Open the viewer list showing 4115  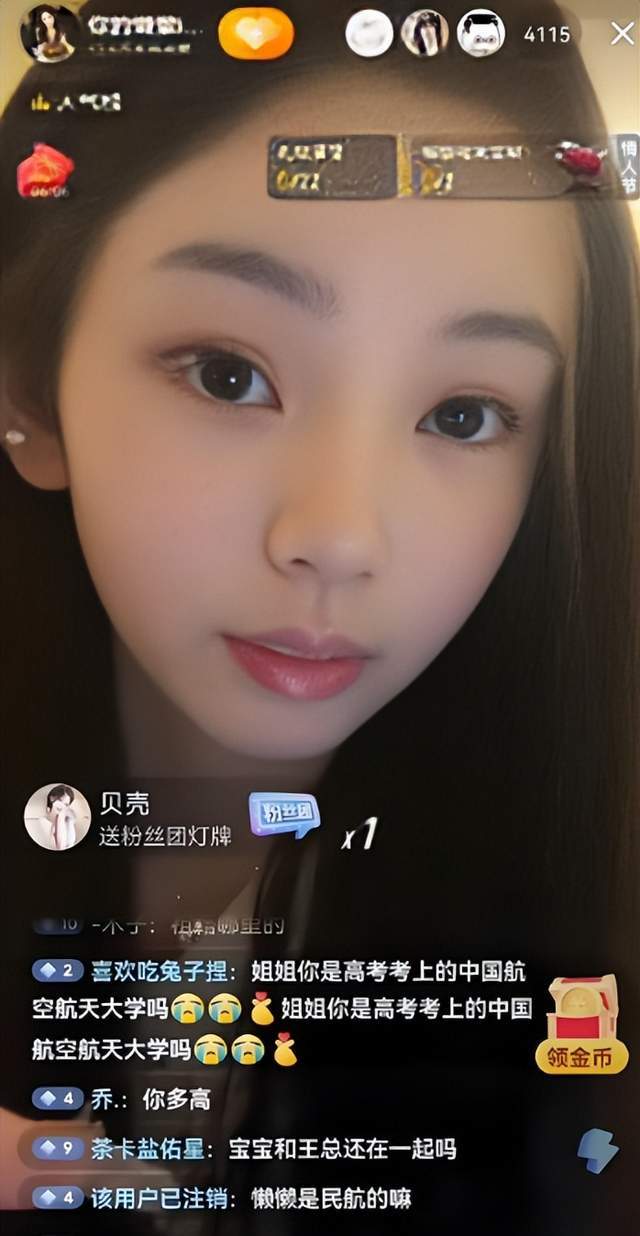[x=547, y=34]
